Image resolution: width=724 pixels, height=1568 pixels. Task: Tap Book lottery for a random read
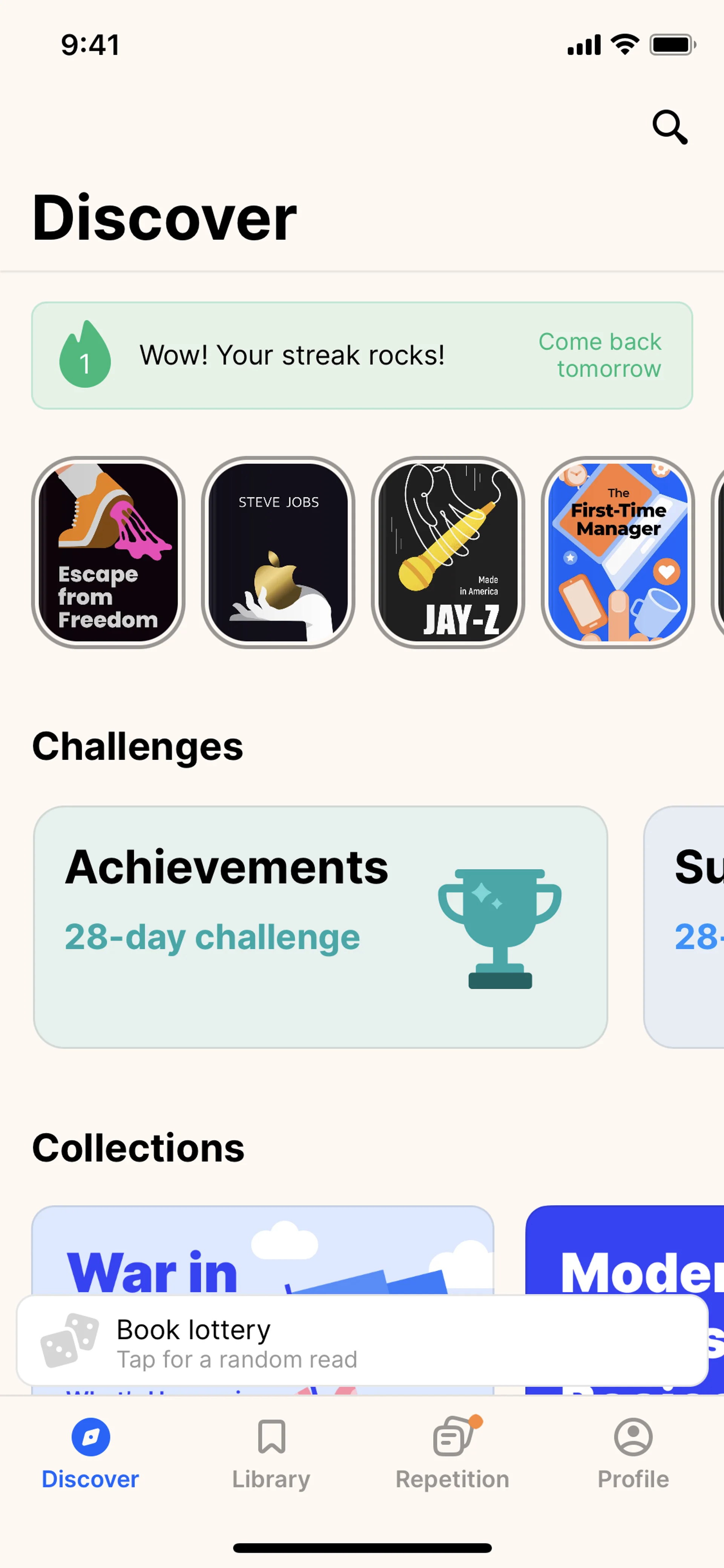click(362, 1343)
